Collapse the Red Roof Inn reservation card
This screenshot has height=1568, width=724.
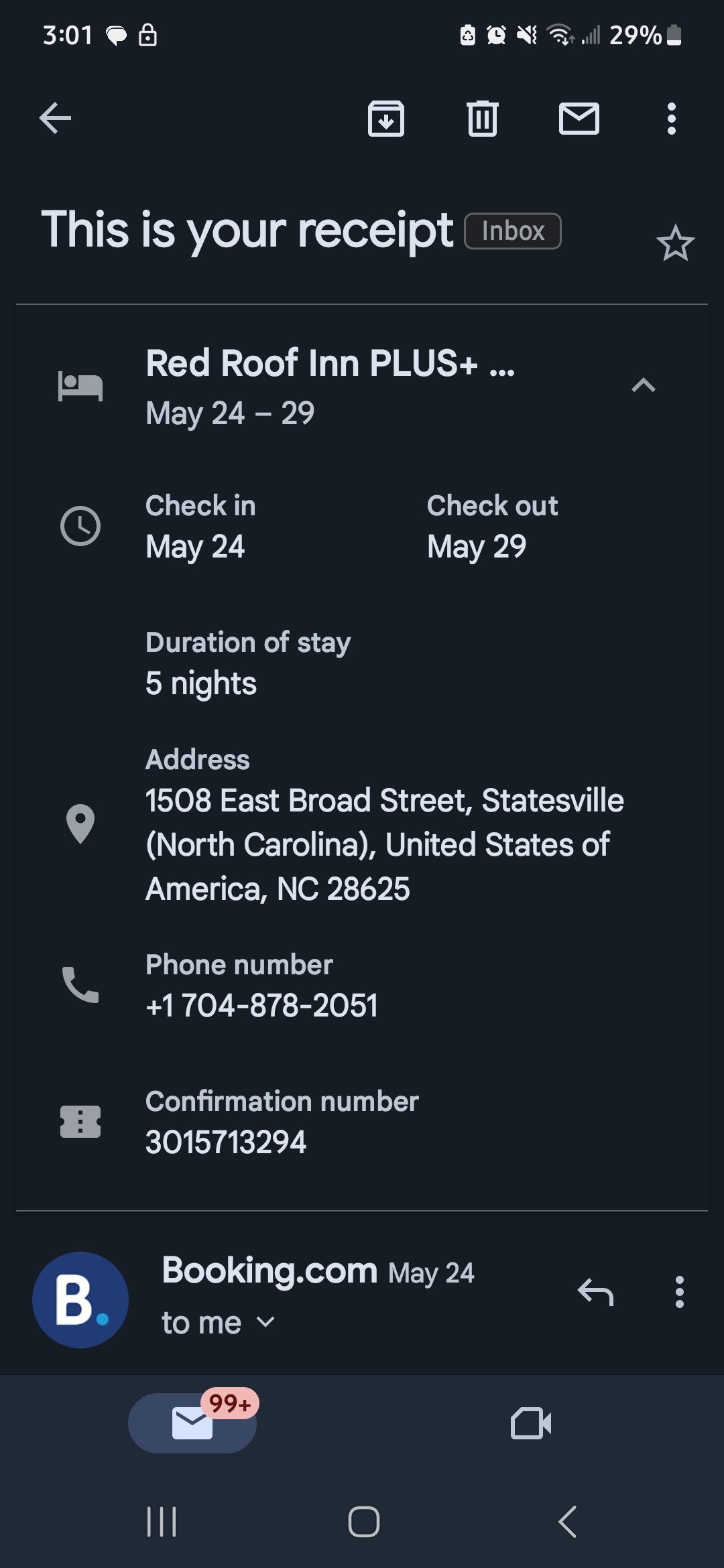tap(643, 385)
